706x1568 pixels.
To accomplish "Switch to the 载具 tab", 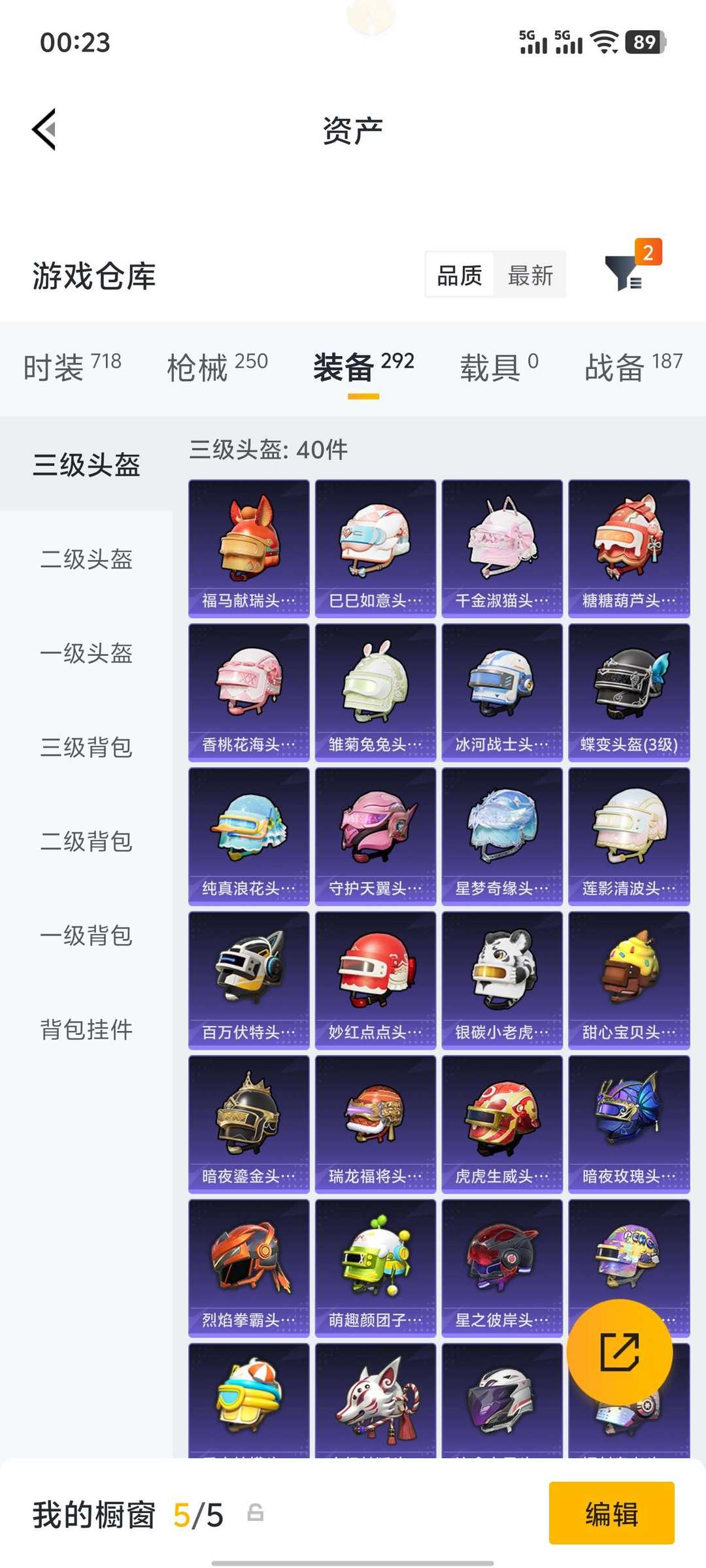I will [499, 366].
